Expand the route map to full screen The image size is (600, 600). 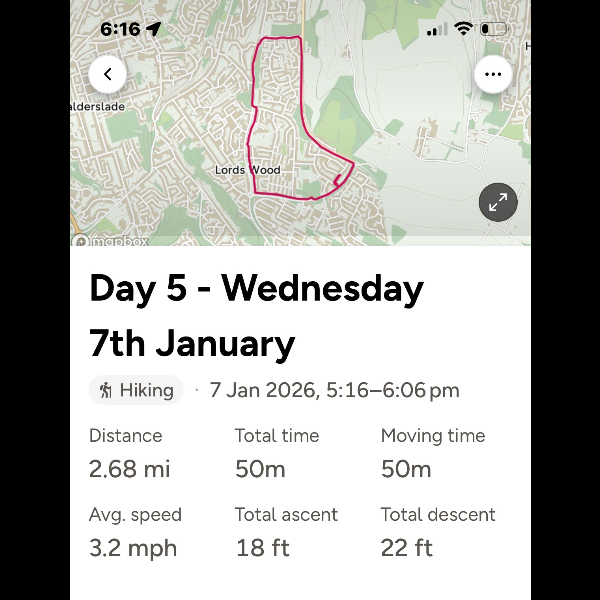coord(498,202)
